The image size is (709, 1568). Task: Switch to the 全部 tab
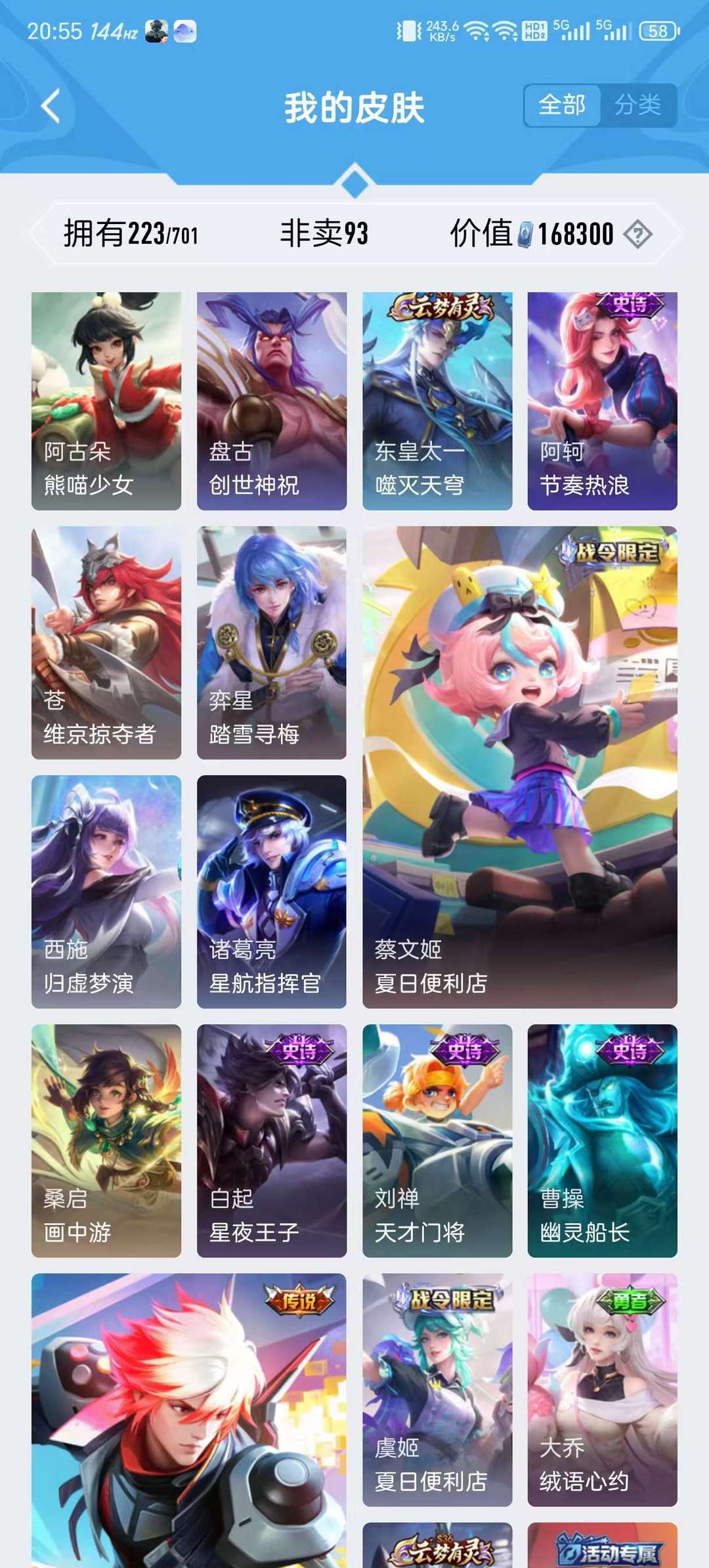(x=563, y=105)
